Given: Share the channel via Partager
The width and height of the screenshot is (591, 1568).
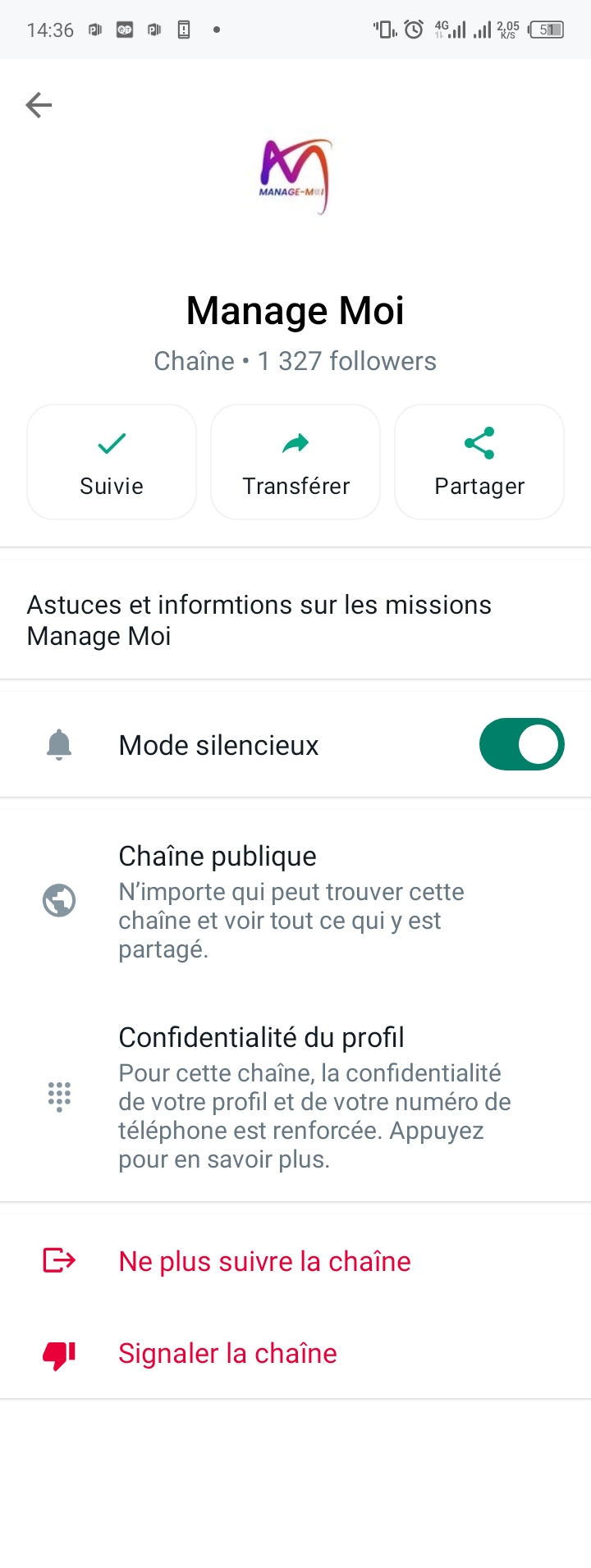Looking at the screenshot, I should point(479,462).
